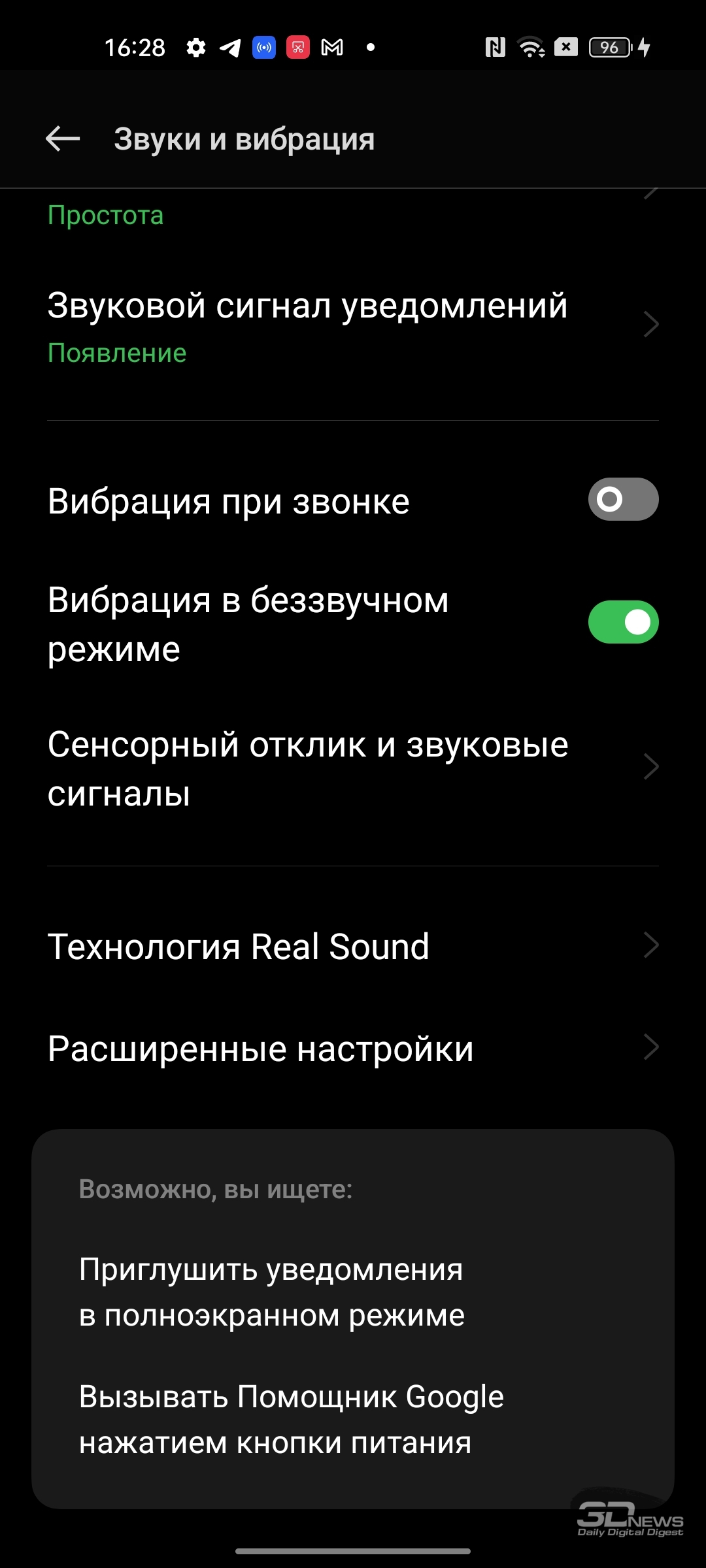The image size is (706, 1568).
Task: Open Расширенные настройки
Action: coord(353,1048)
